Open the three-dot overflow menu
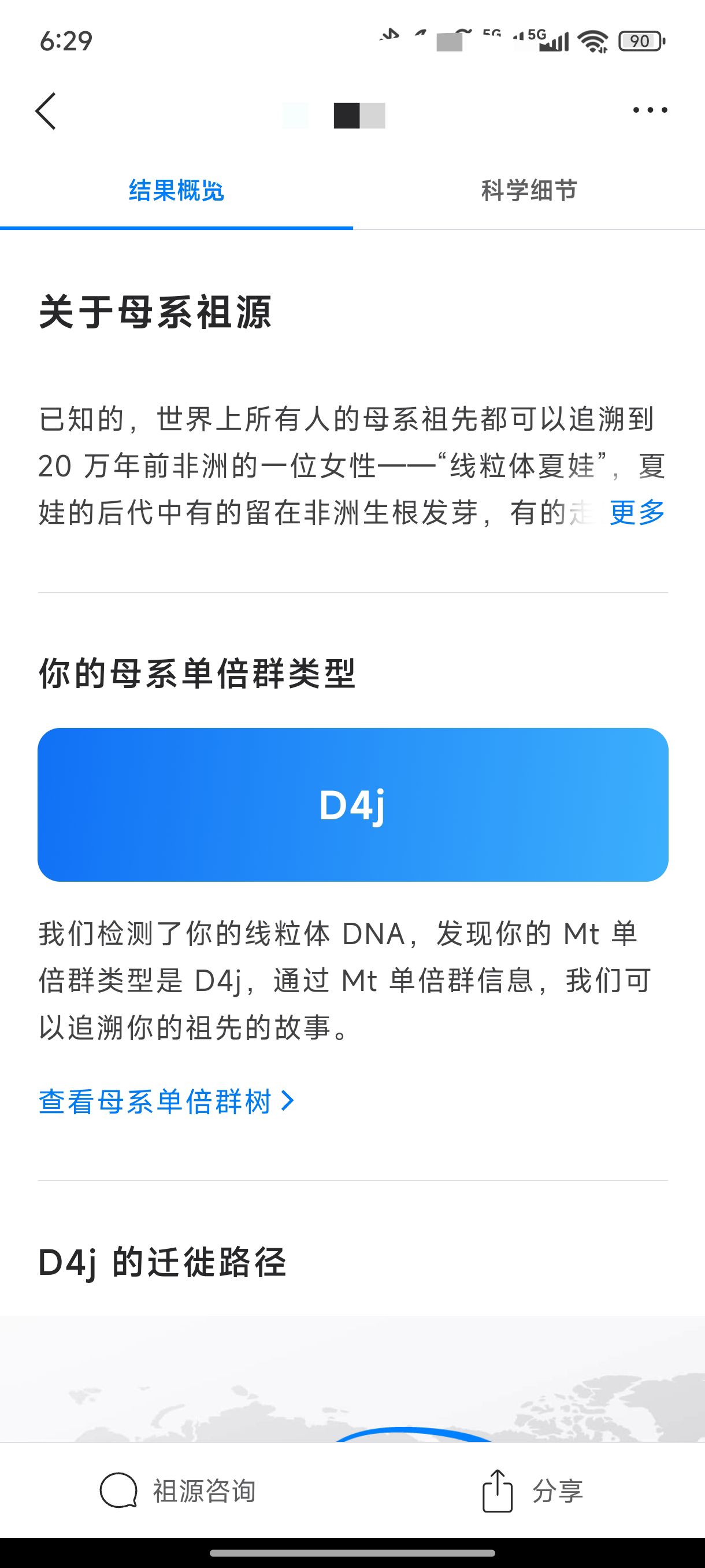The height and width of the screenshot is (1568, 705). 650,110
